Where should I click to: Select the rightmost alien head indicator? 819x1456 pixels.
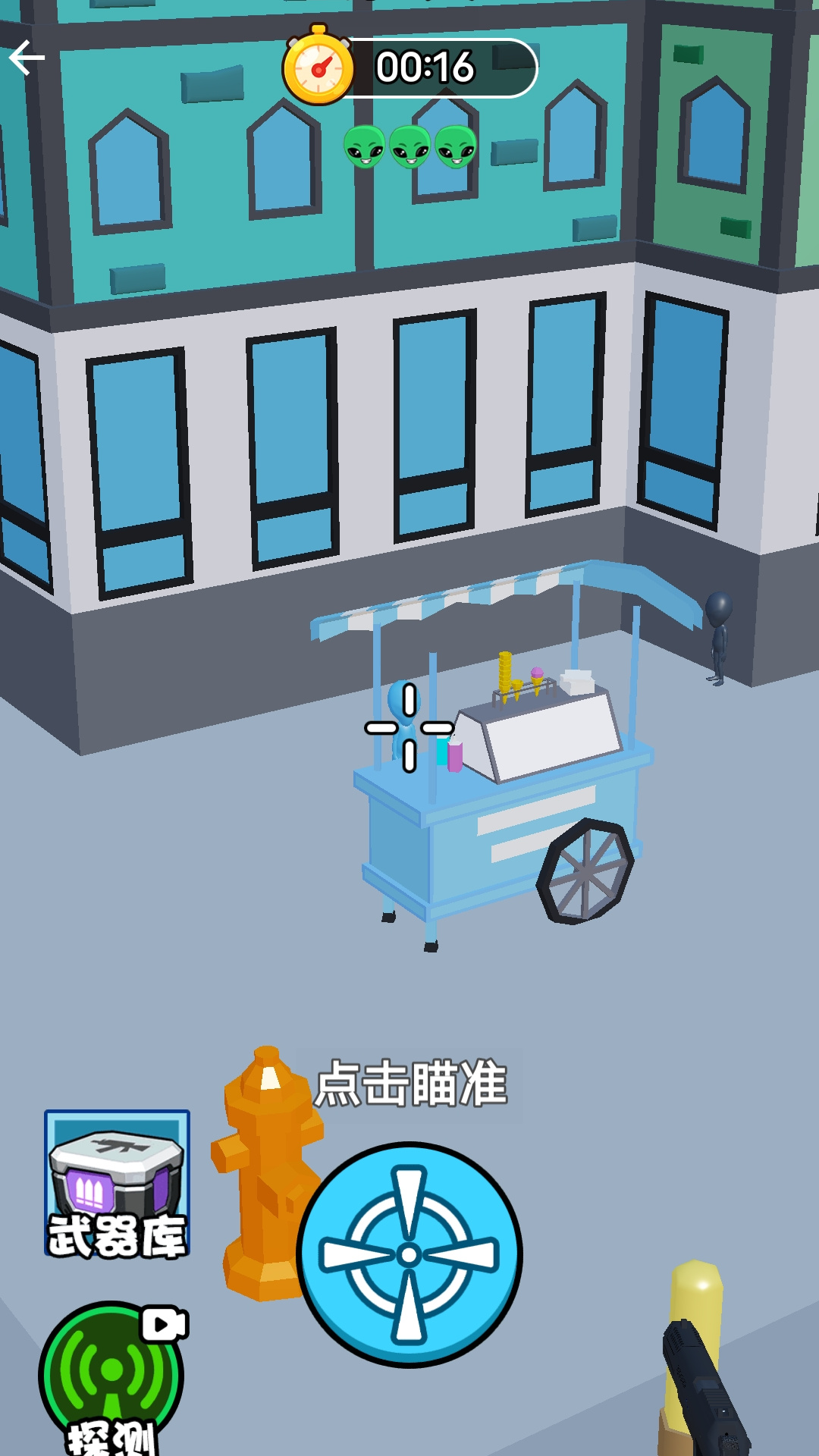coord(454,146)
